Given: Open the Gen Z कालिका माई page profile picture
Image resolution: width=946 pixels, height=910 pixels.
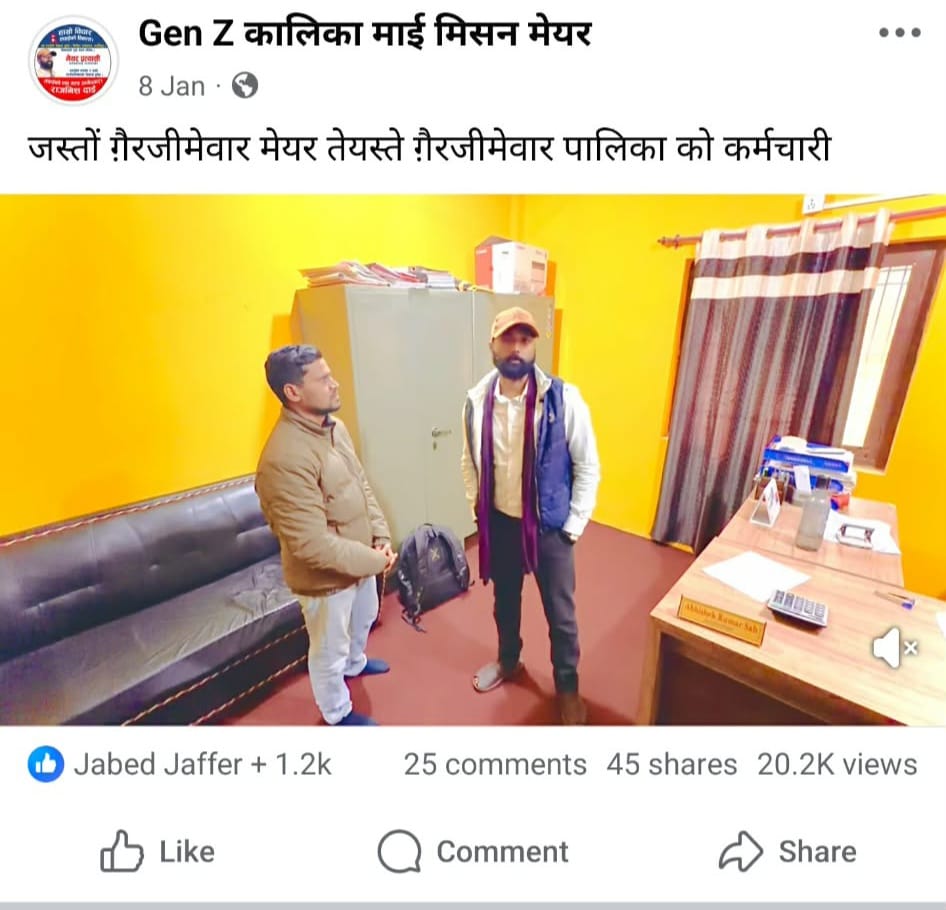Looking at the screenshot, I should pyautogui.click(x=73, y=60).
